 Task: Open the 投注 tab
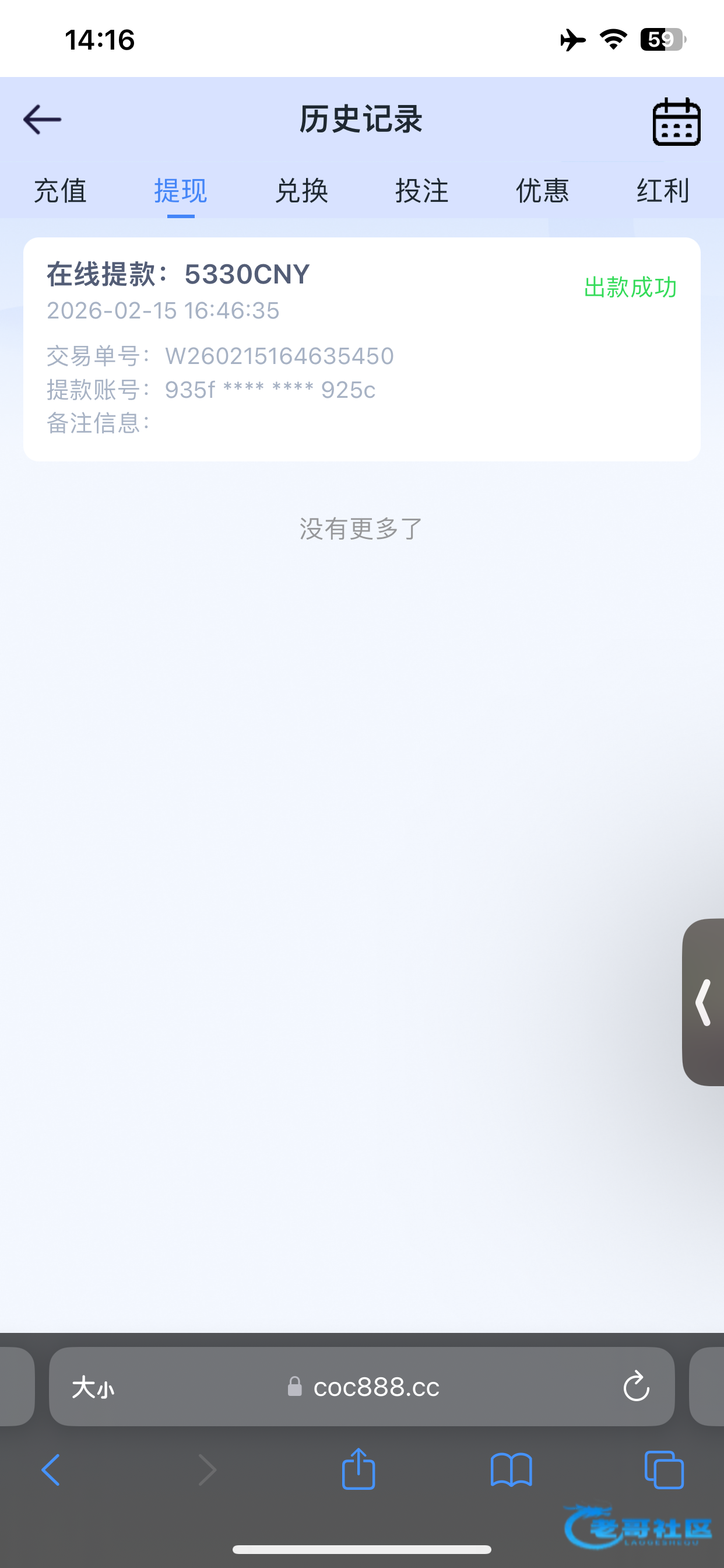pyautogui.click(x=421, y=191)
